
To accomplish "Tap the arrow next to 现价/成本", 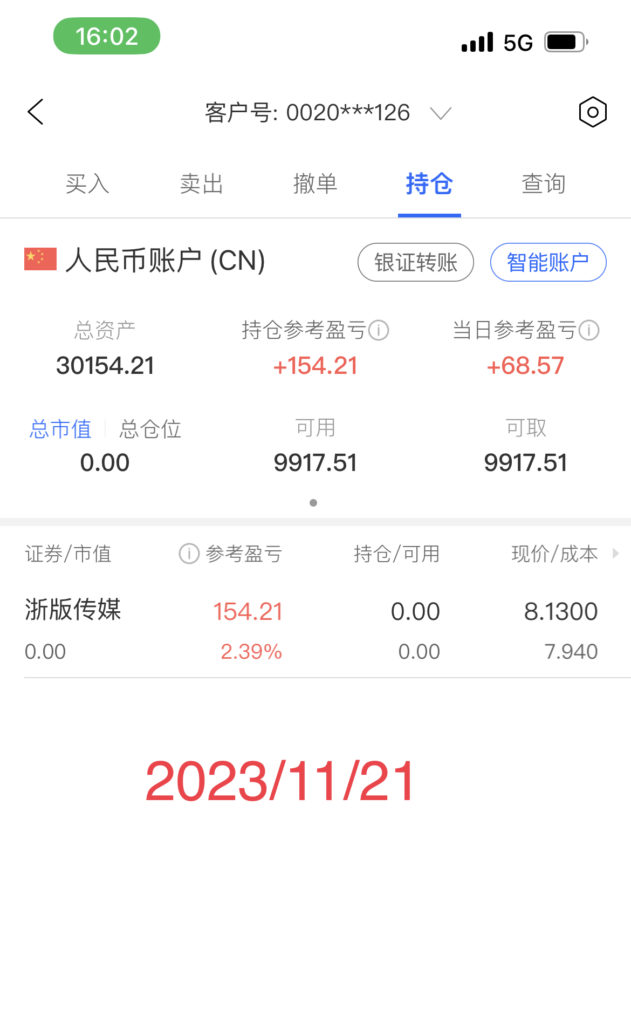I will 615,554.
